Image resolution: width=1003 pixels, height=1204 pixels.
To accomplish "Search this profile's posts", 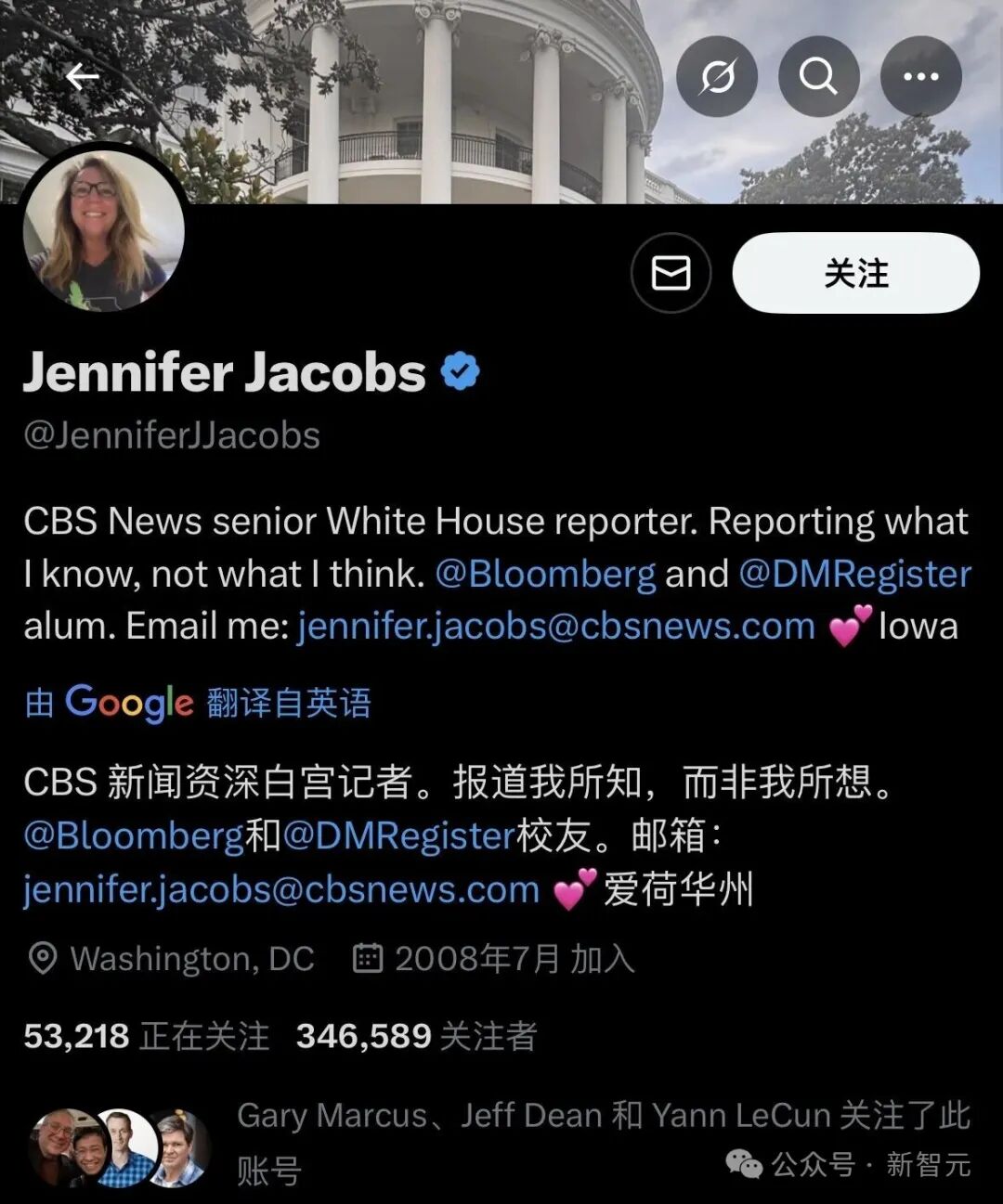I will point(818,76).
